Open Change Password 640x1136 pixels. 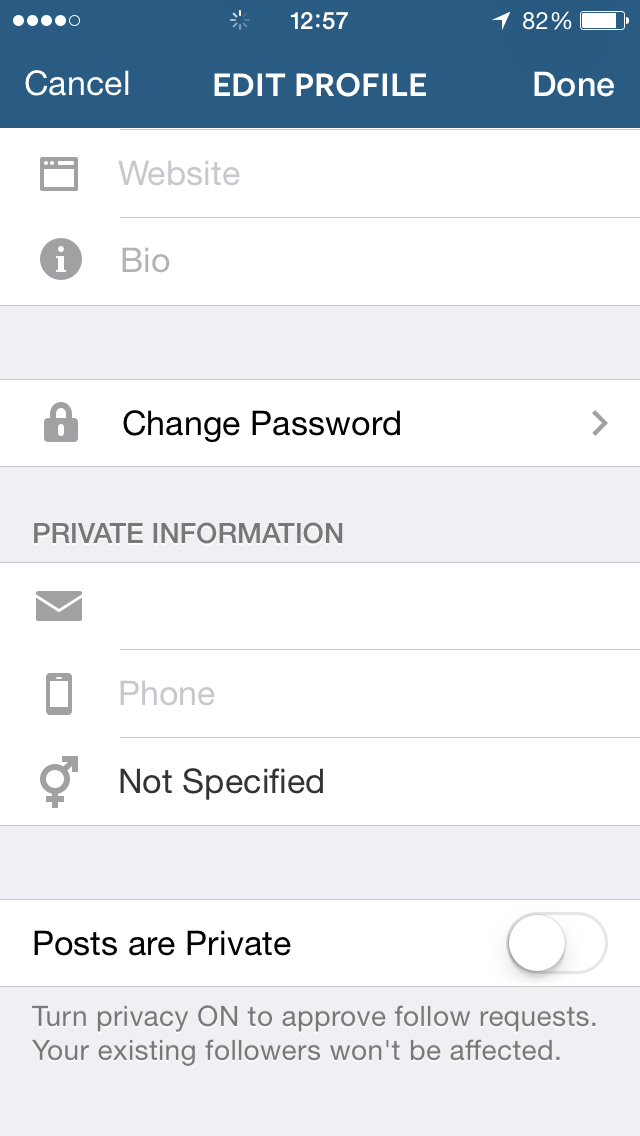click(320, 423)
